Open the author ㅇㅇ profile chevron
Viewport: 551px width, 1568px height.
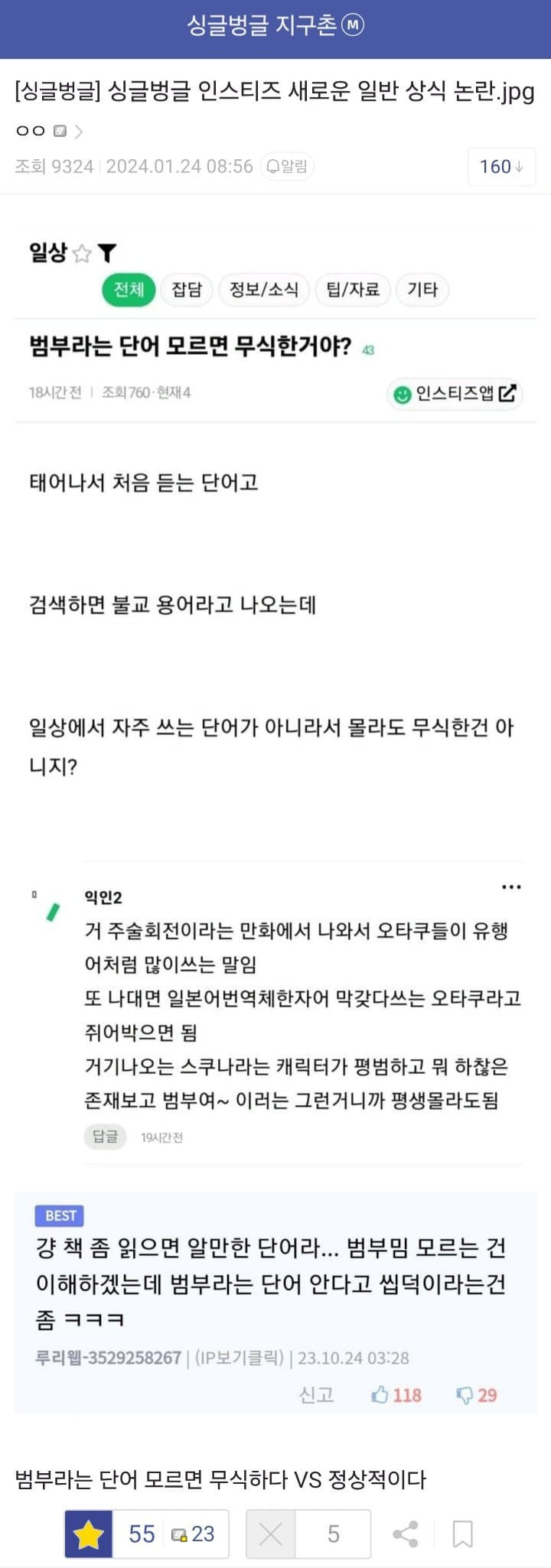click(78, 132)
